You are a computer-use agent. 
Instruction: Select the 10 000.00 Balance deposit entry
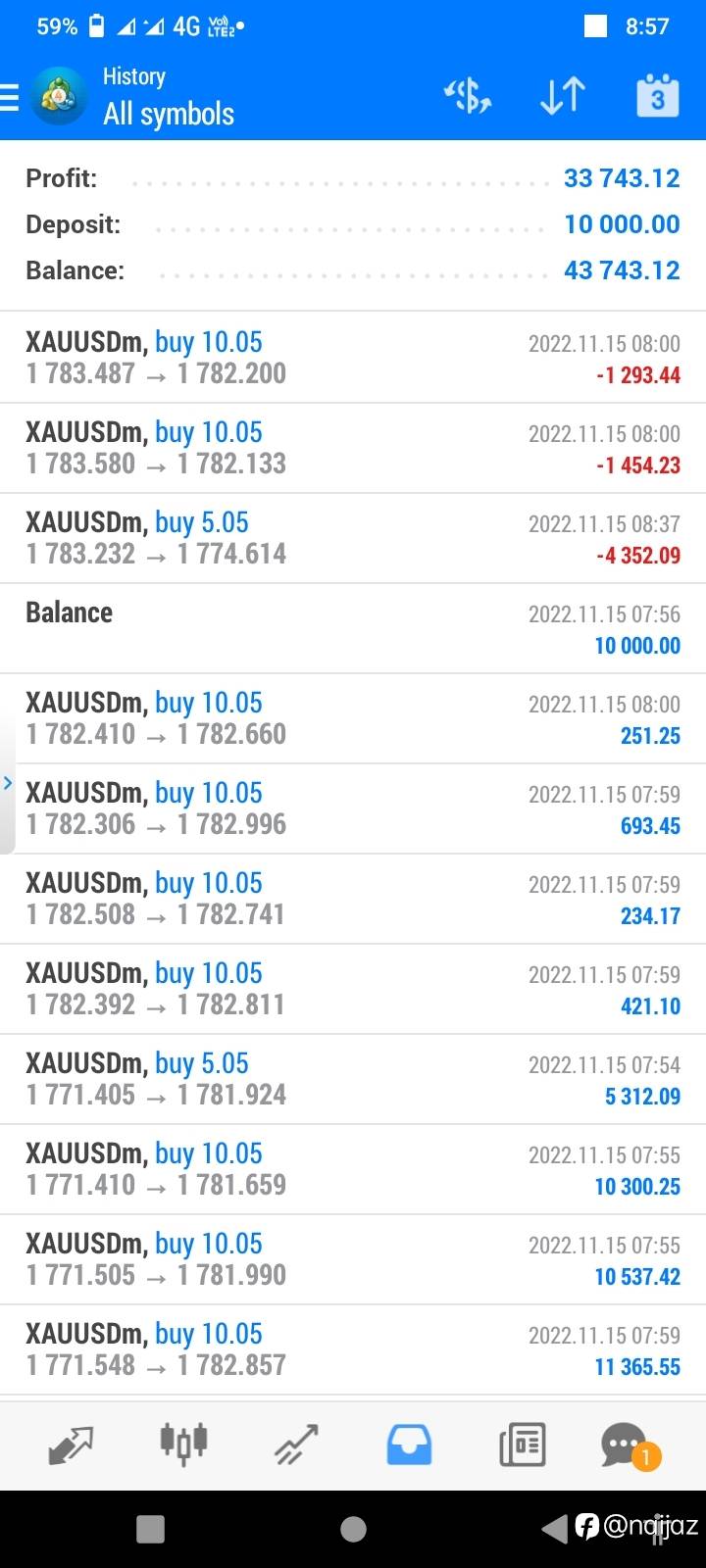(353, 628)
